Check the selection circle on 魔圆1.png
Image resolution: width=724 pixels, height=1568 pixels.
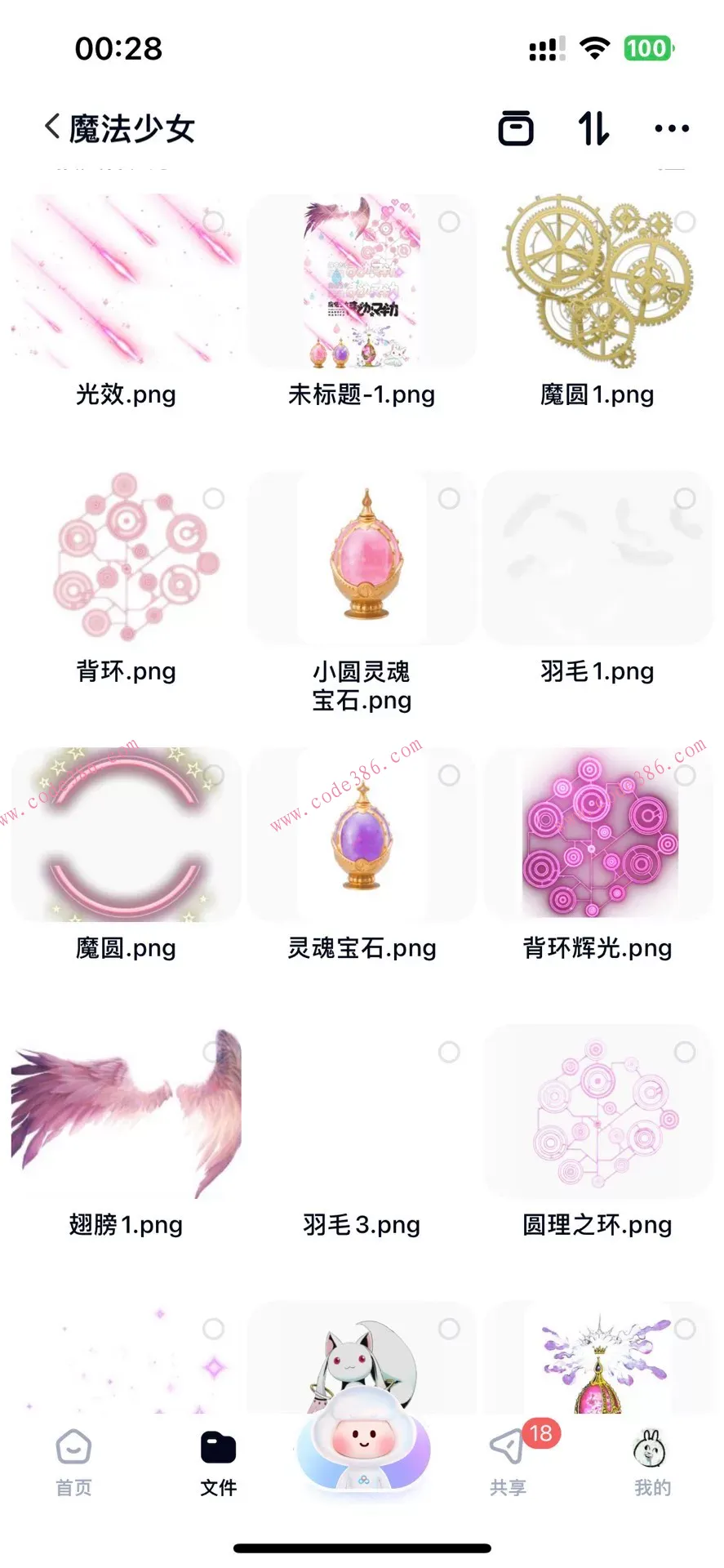click(686, 220)
